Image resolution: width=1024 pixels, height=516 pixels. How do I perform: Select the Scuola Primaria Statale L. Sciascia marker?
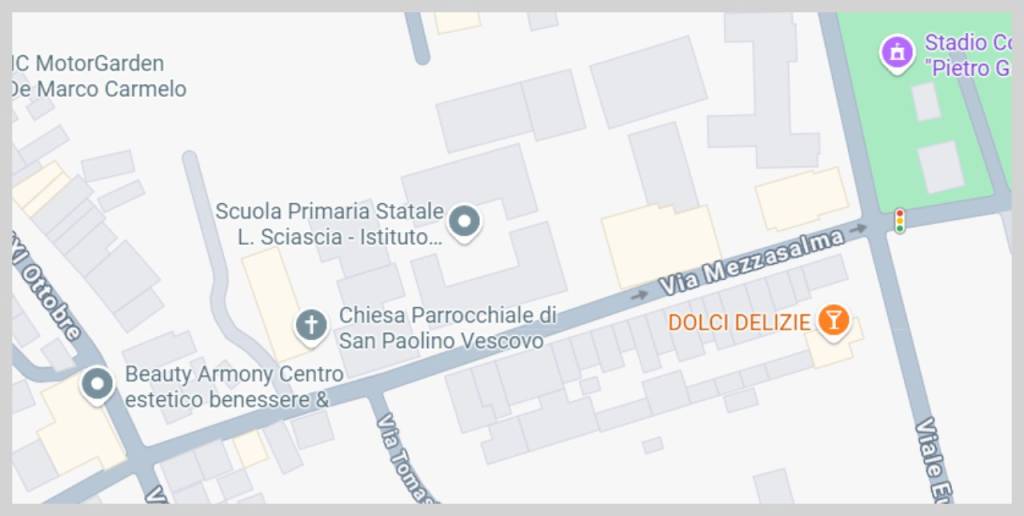pos(463,222)
